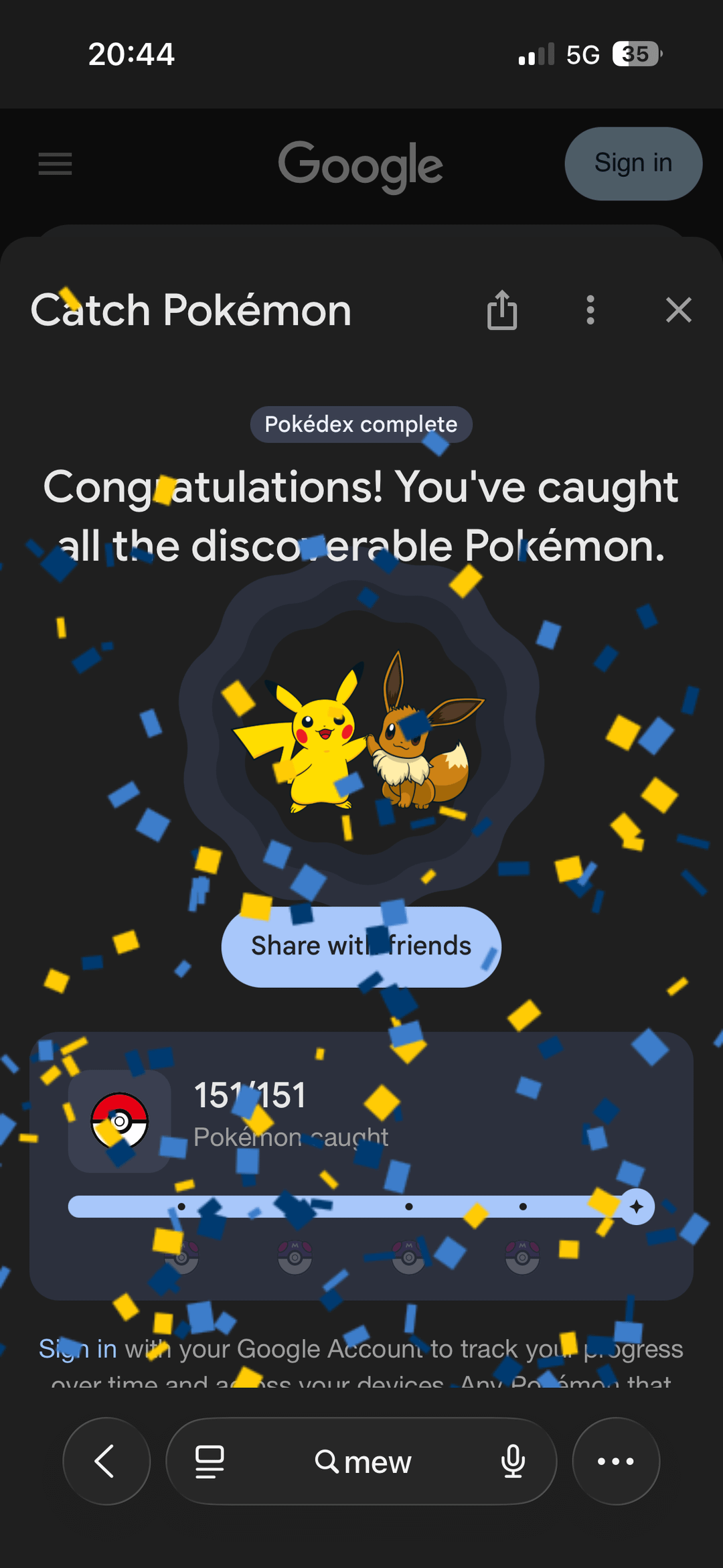Tap Share with friends button

[x=361, y=946]
